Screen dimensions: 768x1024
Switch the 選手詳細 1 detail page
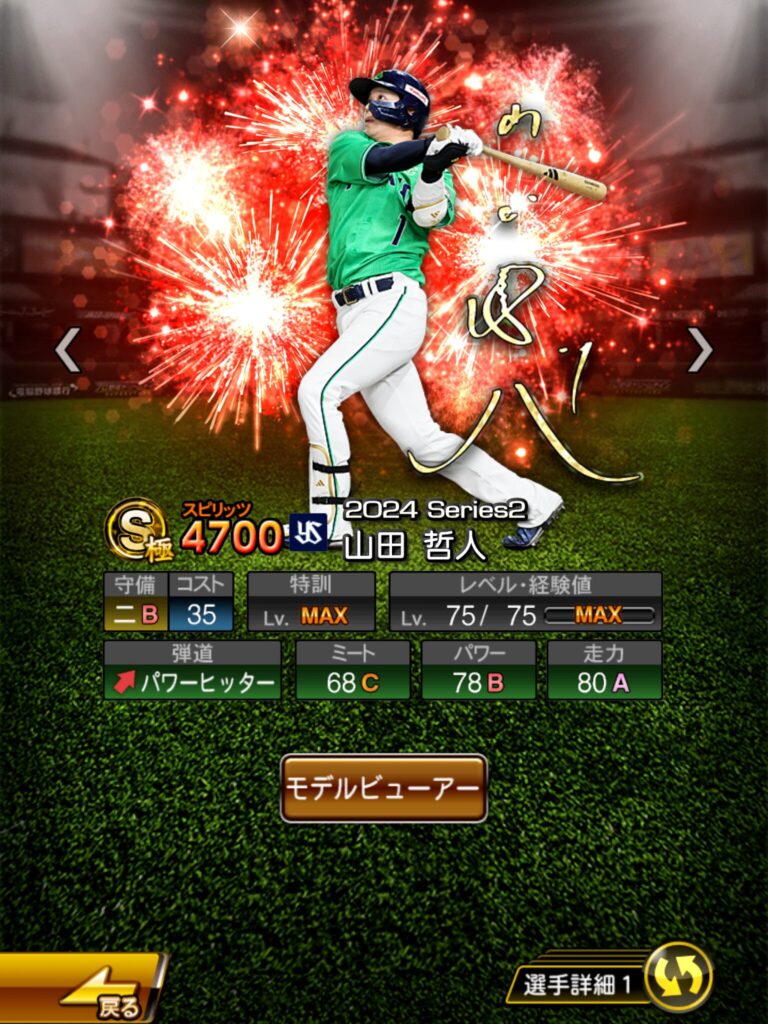[x=679, y=977]
